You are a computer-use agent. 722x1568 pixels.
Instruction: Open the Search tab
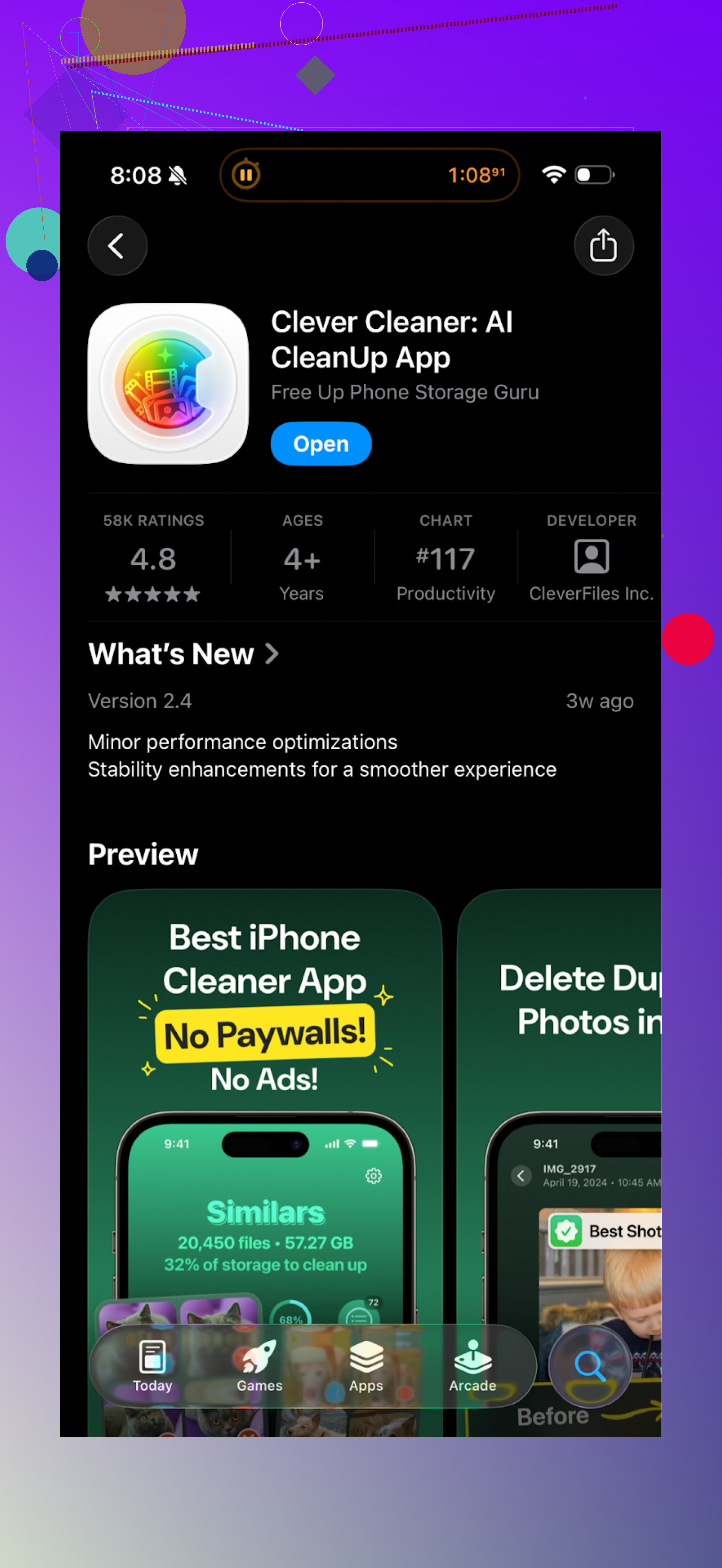pyautogui.click(x=589, y=1365)
